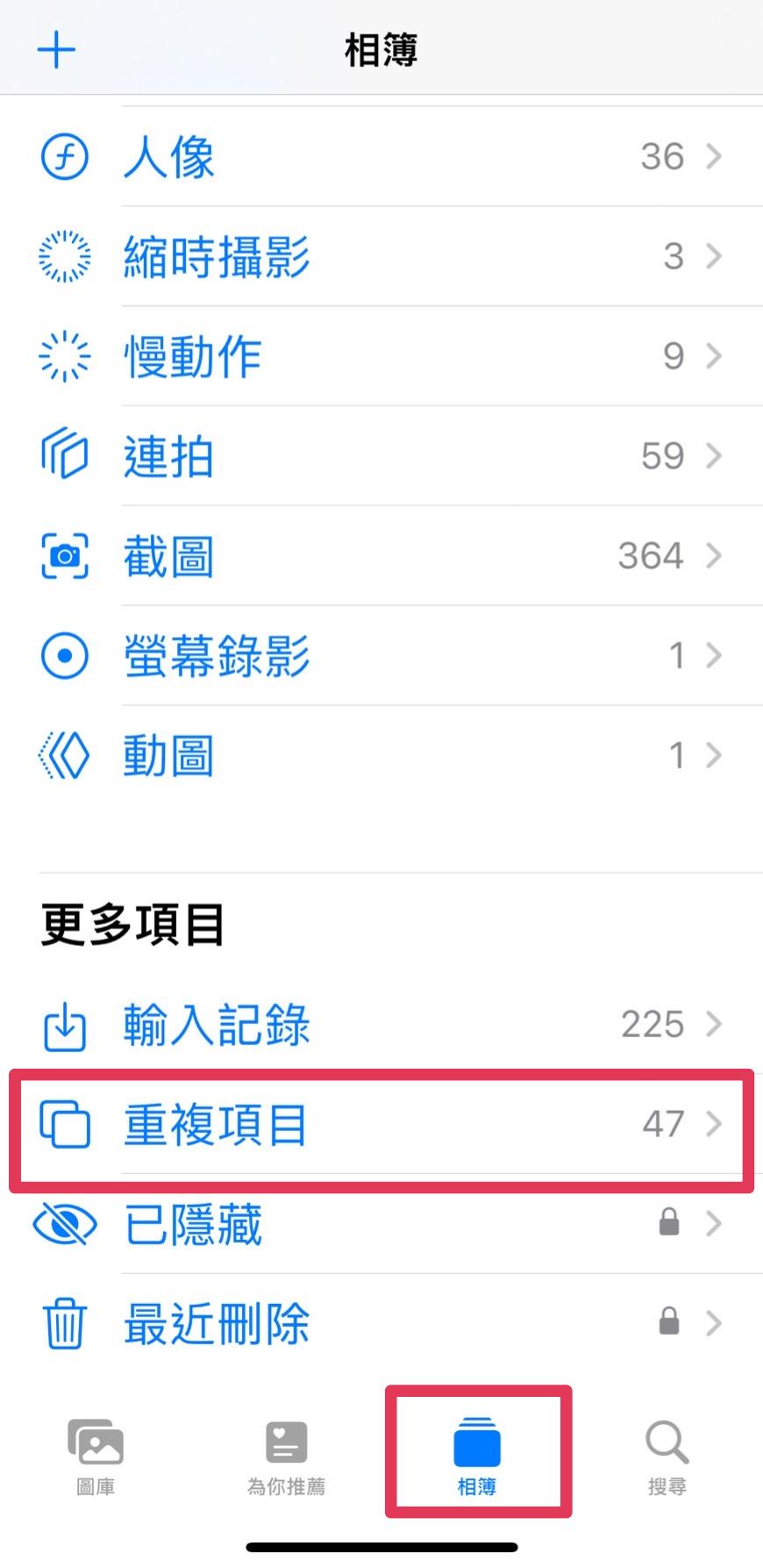Tap the lock toggle on the Hidden album row
Image resolution: width=763 pixels, height=1568 pixels.
669,1221
